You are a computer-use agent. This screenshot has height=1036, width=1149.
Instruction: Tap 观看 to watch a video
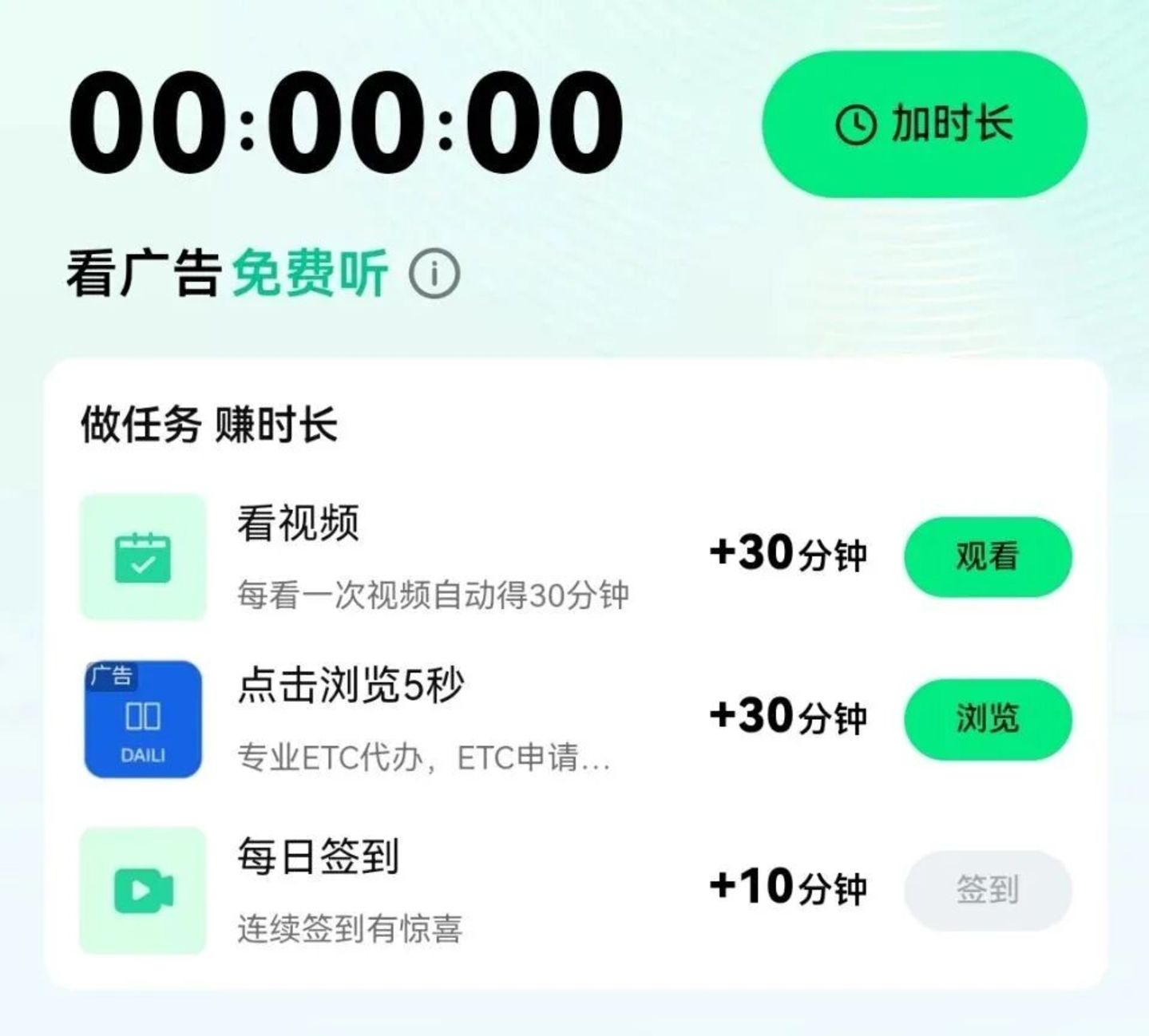tap(988, 556)
